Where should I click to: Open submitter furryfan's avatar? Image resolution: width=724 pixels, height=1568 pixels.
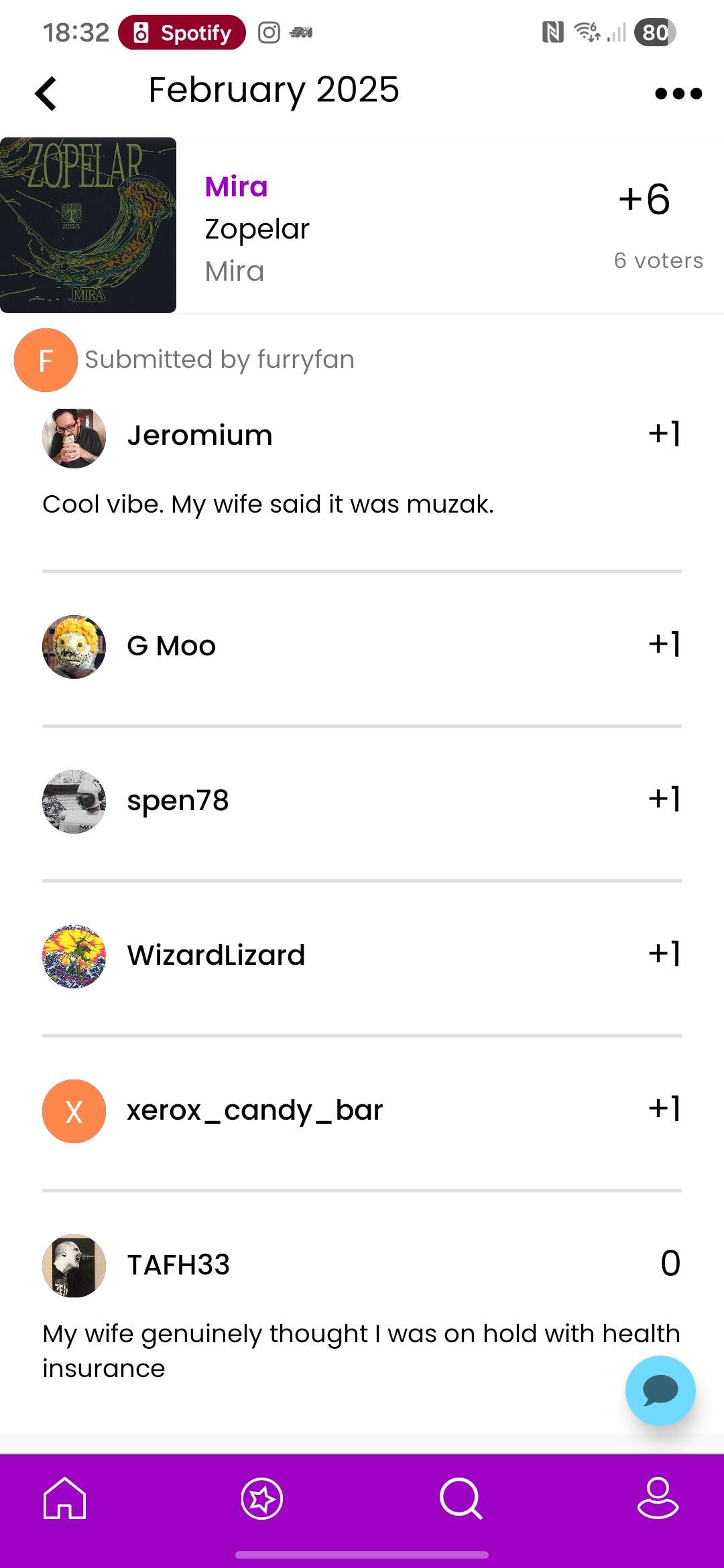(x=46, y=361)
